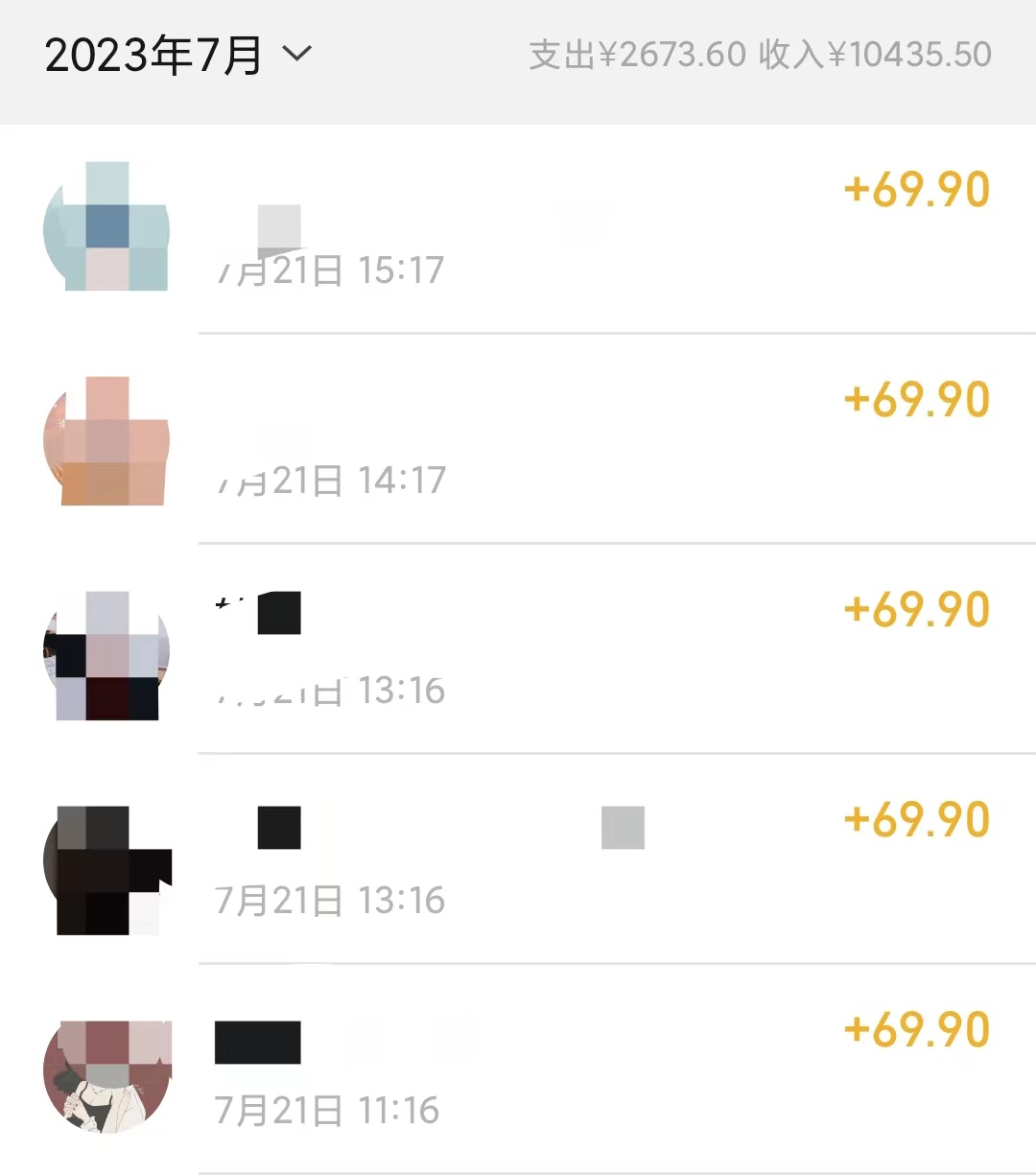1036x1175 pixels.
Task: View the 7月21日 14:17 transaction details
Action: [576, 439]
